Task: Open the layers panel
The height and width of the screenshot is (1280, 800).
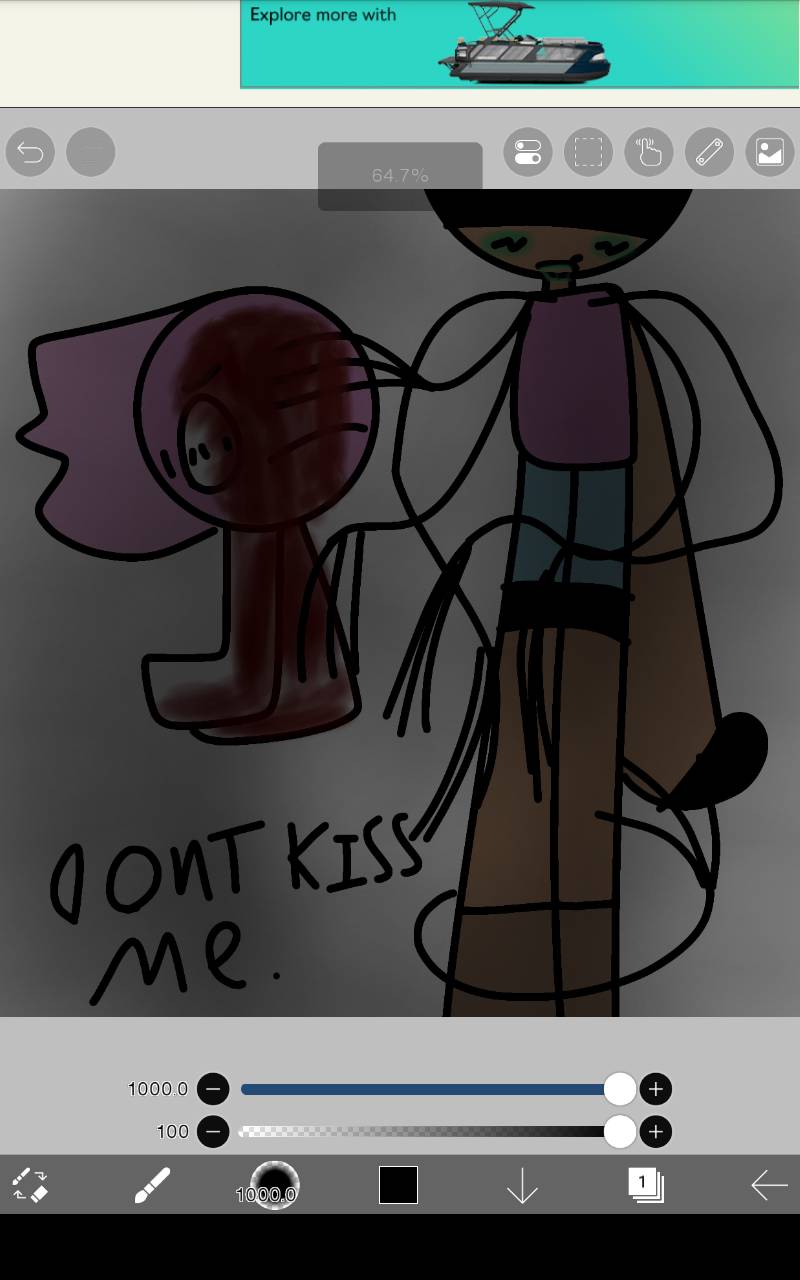Action: point(645,1186)
